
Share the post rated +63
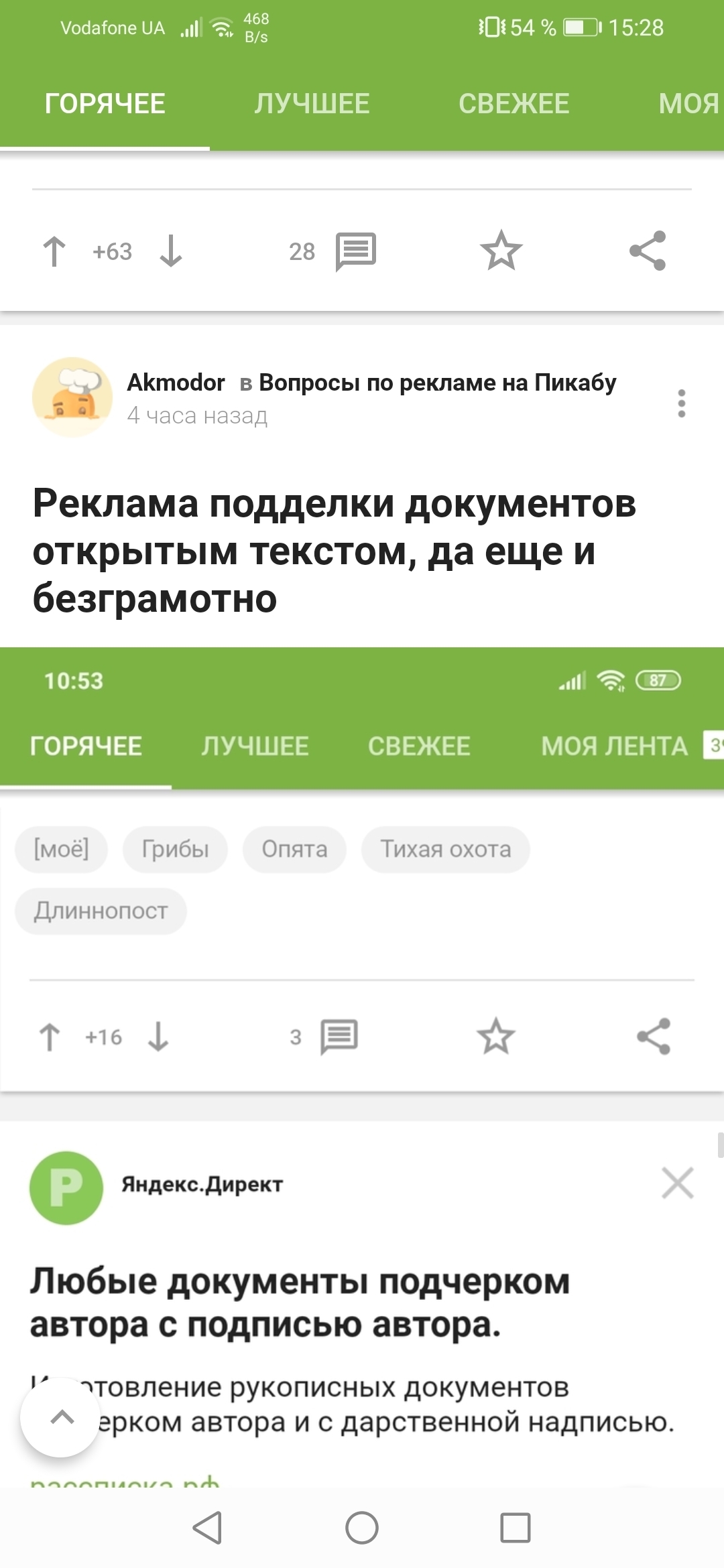click(648, 251)
